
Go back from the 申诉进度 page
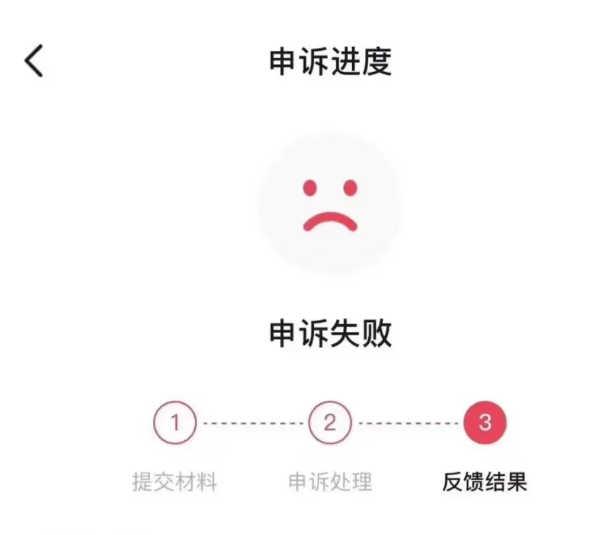pyautogui.click(x=34, y=61)
